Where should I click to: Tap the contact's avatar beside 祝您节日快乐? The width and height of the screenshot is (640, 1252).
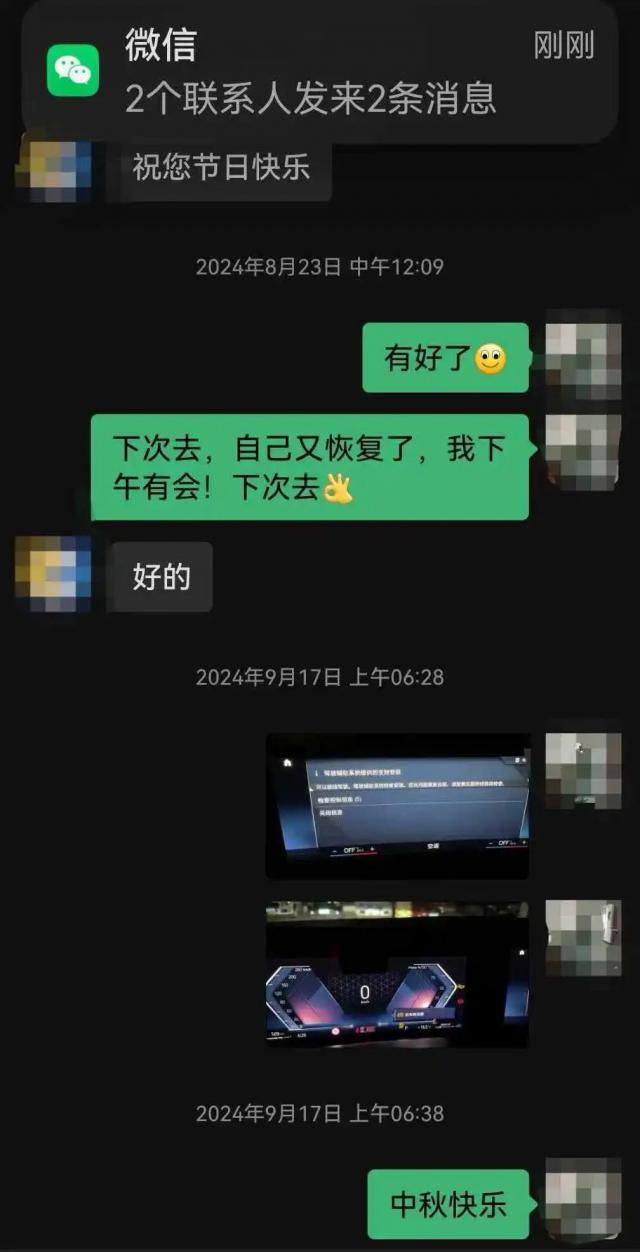56,166
